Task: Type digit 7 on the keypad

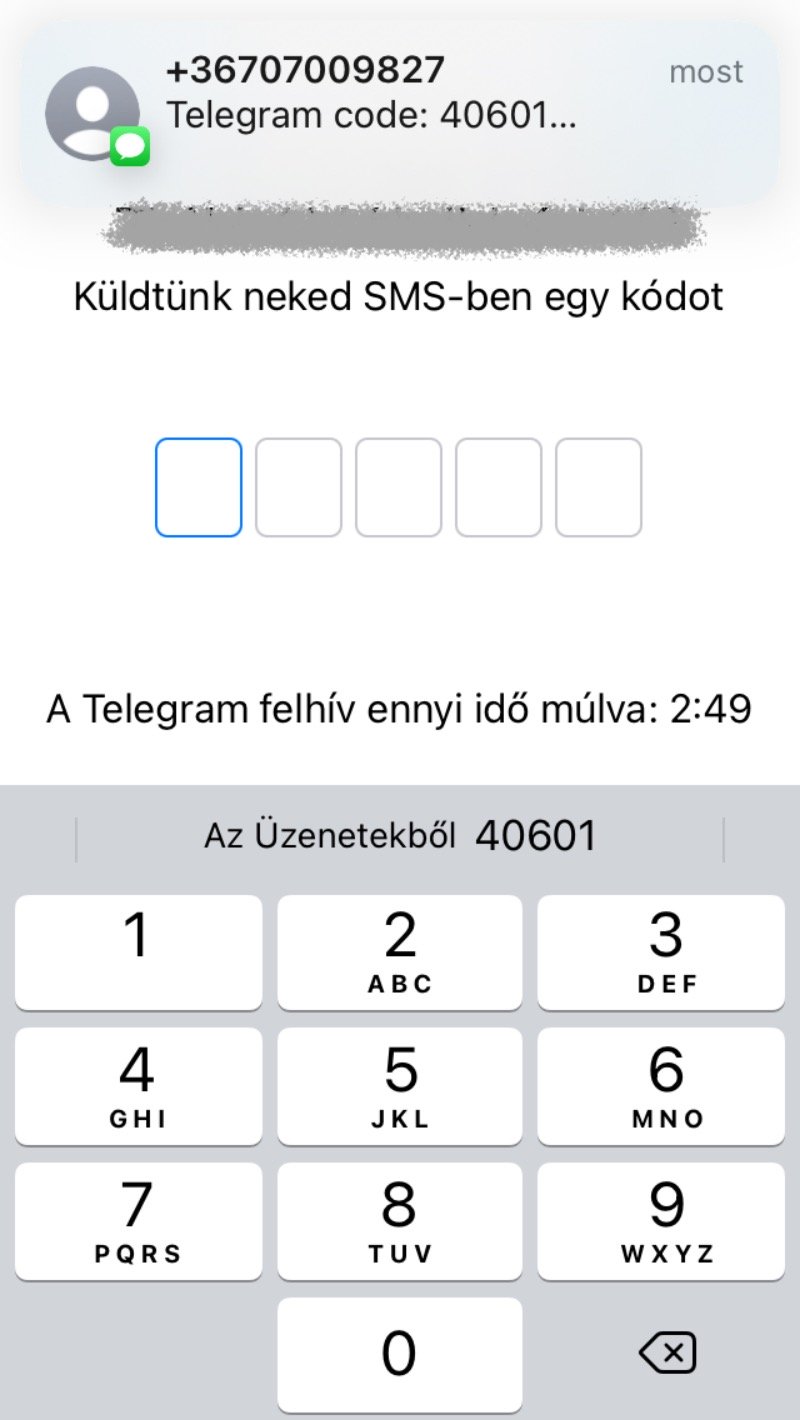Action: (x=138, y=1220)
